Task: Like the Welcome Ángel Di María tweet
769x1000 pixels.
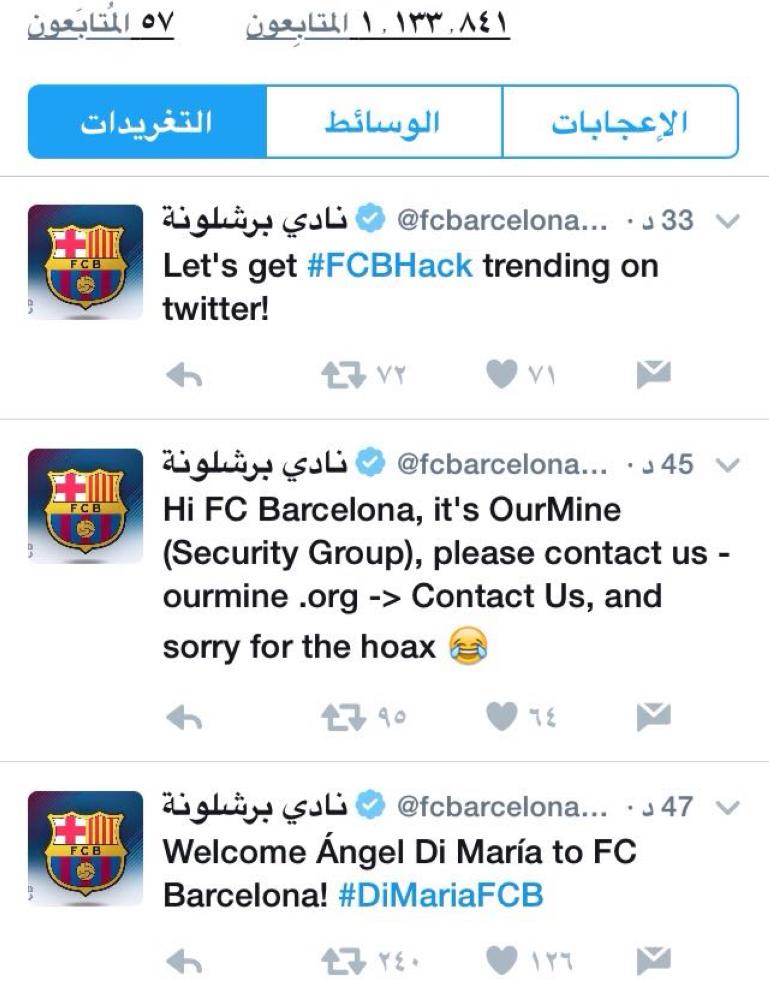Action: (500, 960)
